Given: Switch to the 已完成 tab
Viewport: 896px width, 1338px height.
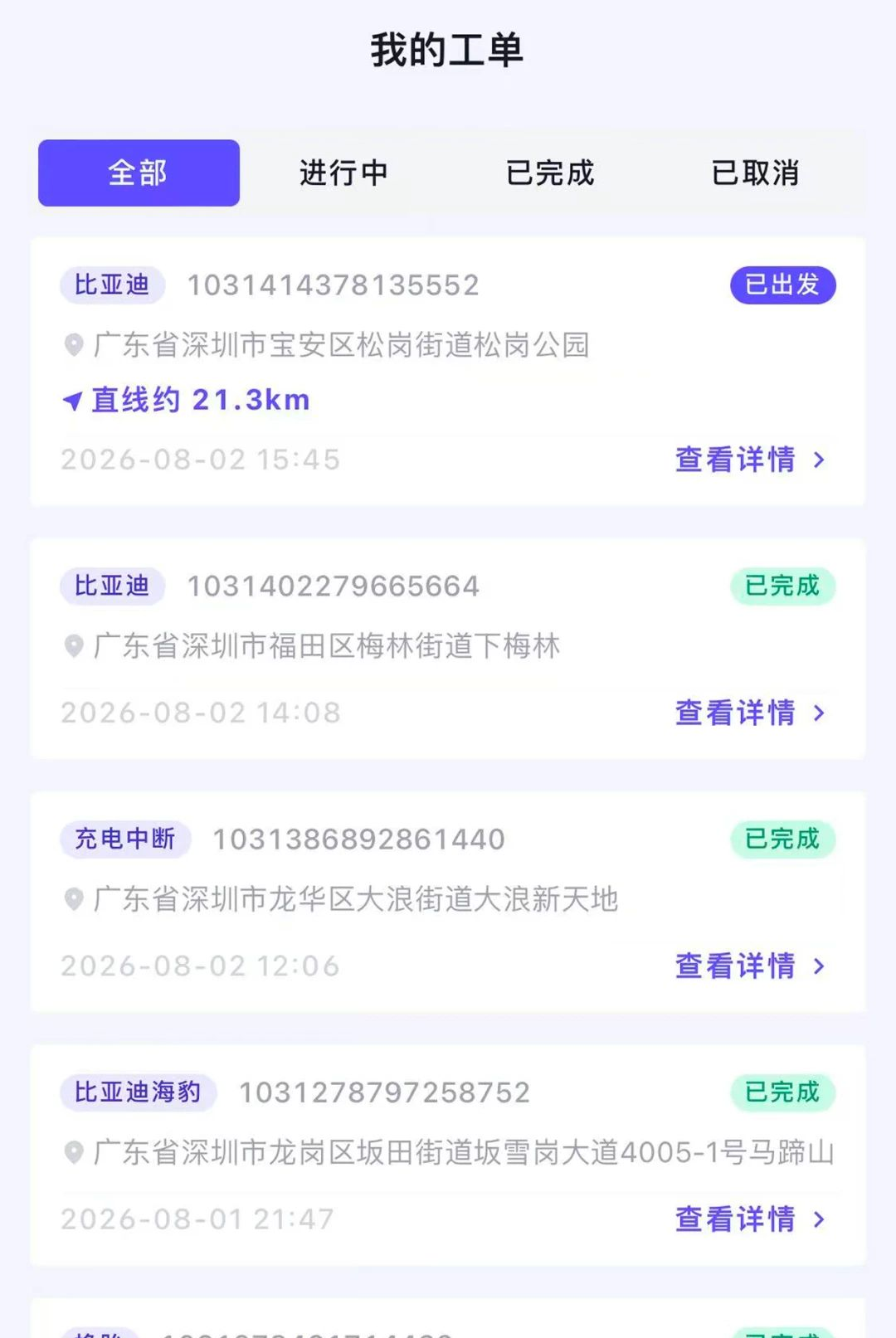Looking at the screenshot, I should tap(550, 173).
